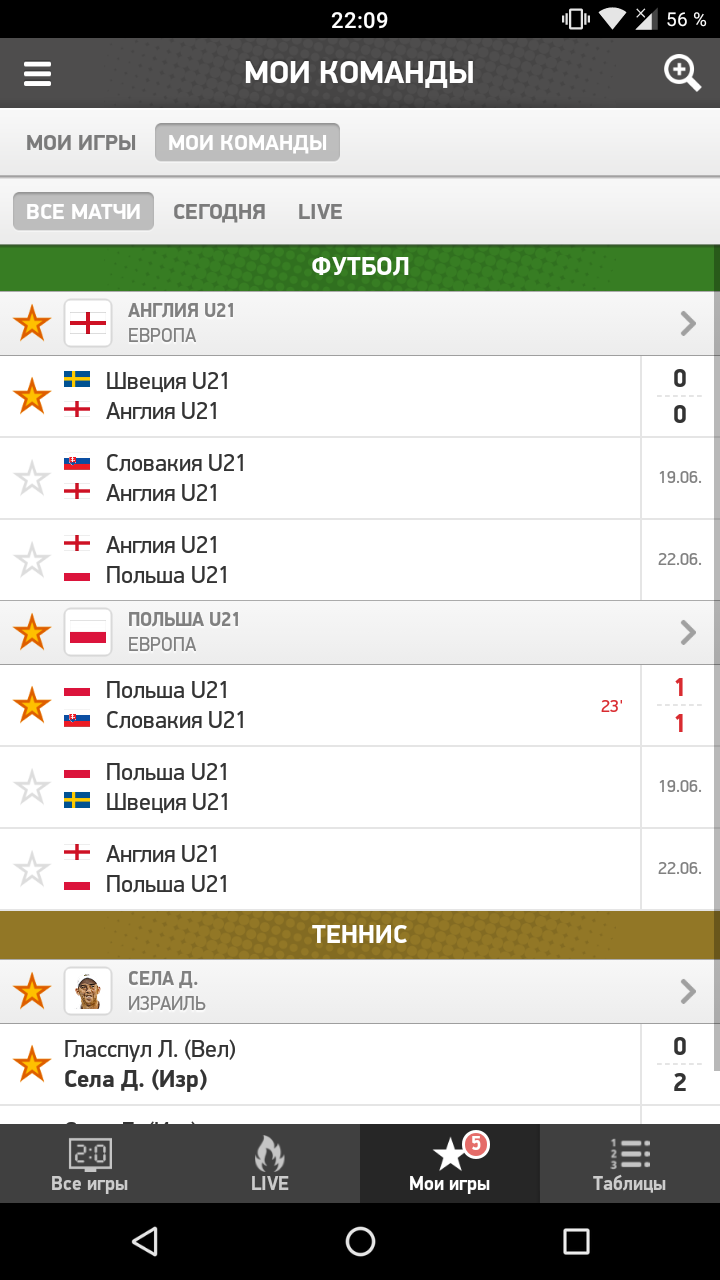Image resolution: width=720 pixels, height=1280 pixels.
Task: Unfavorite the Англия U21 team star
Action: pos(32,323)
